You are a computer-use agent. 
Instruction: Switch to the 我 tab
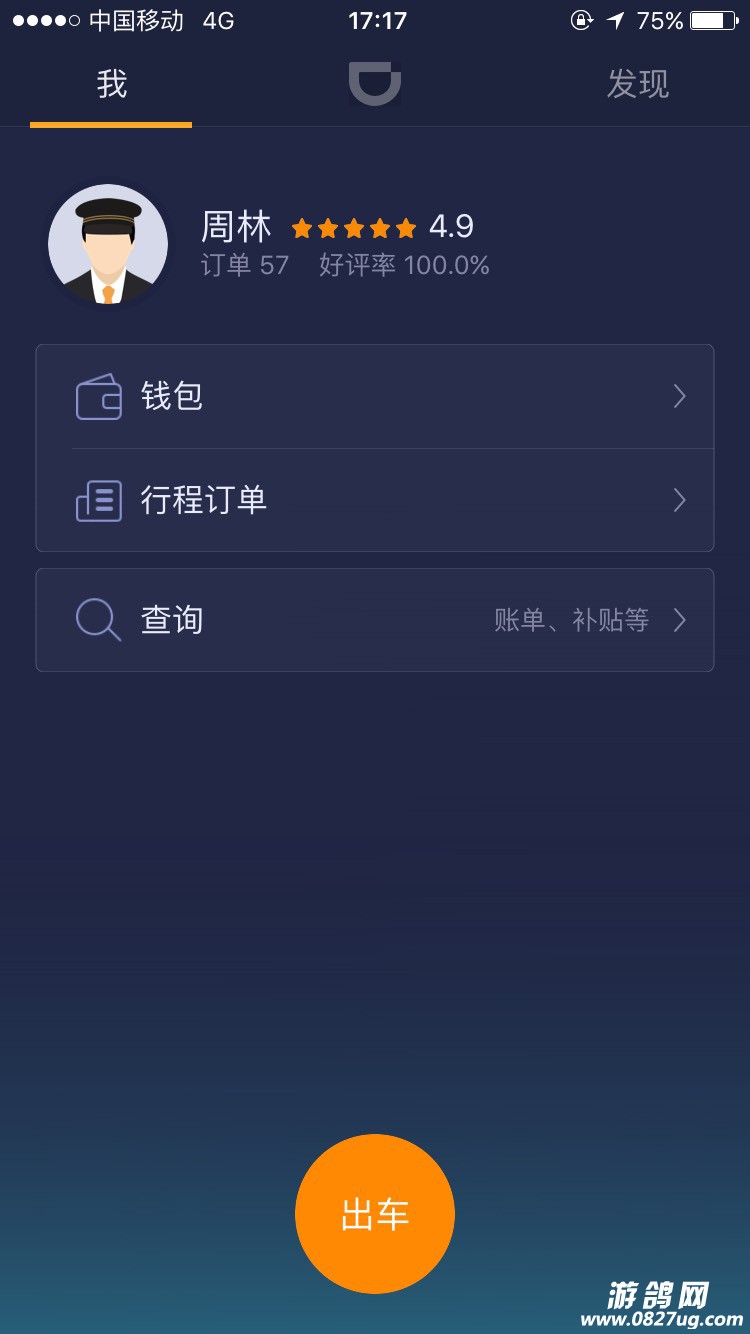111,86
